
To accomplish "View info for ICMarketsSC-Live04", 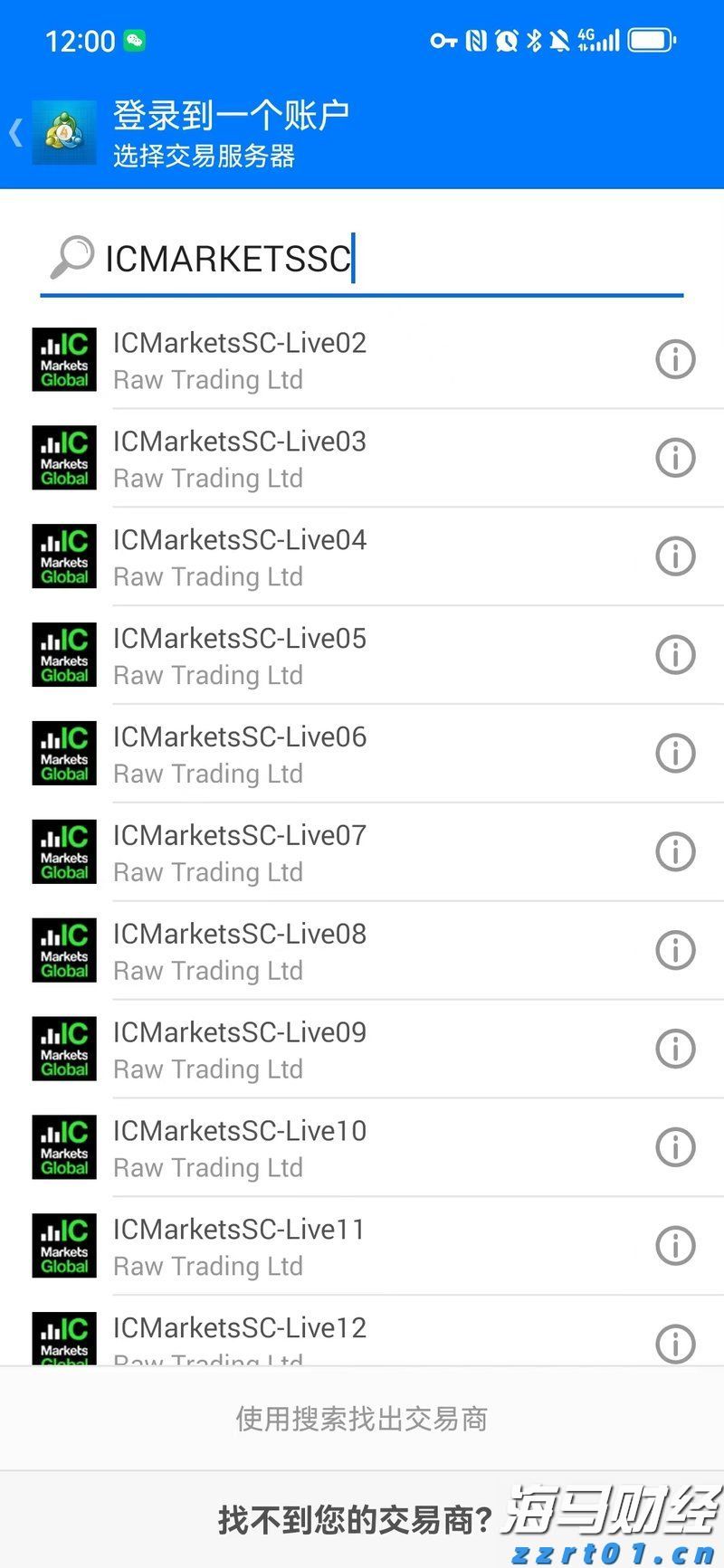I will click(675, 556).
